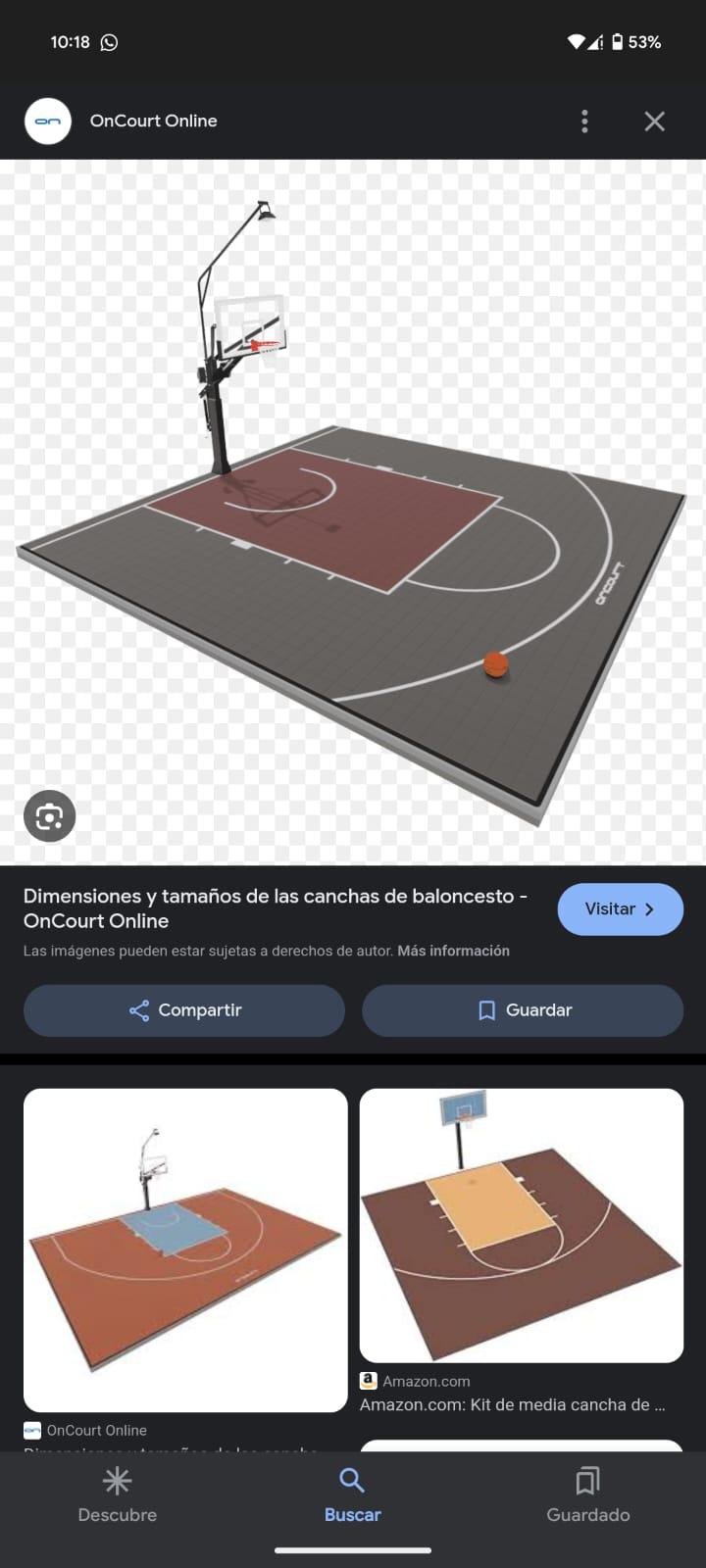Tap the Buscar magnifier icon

pyautogui.click(x=352, y=1481)
